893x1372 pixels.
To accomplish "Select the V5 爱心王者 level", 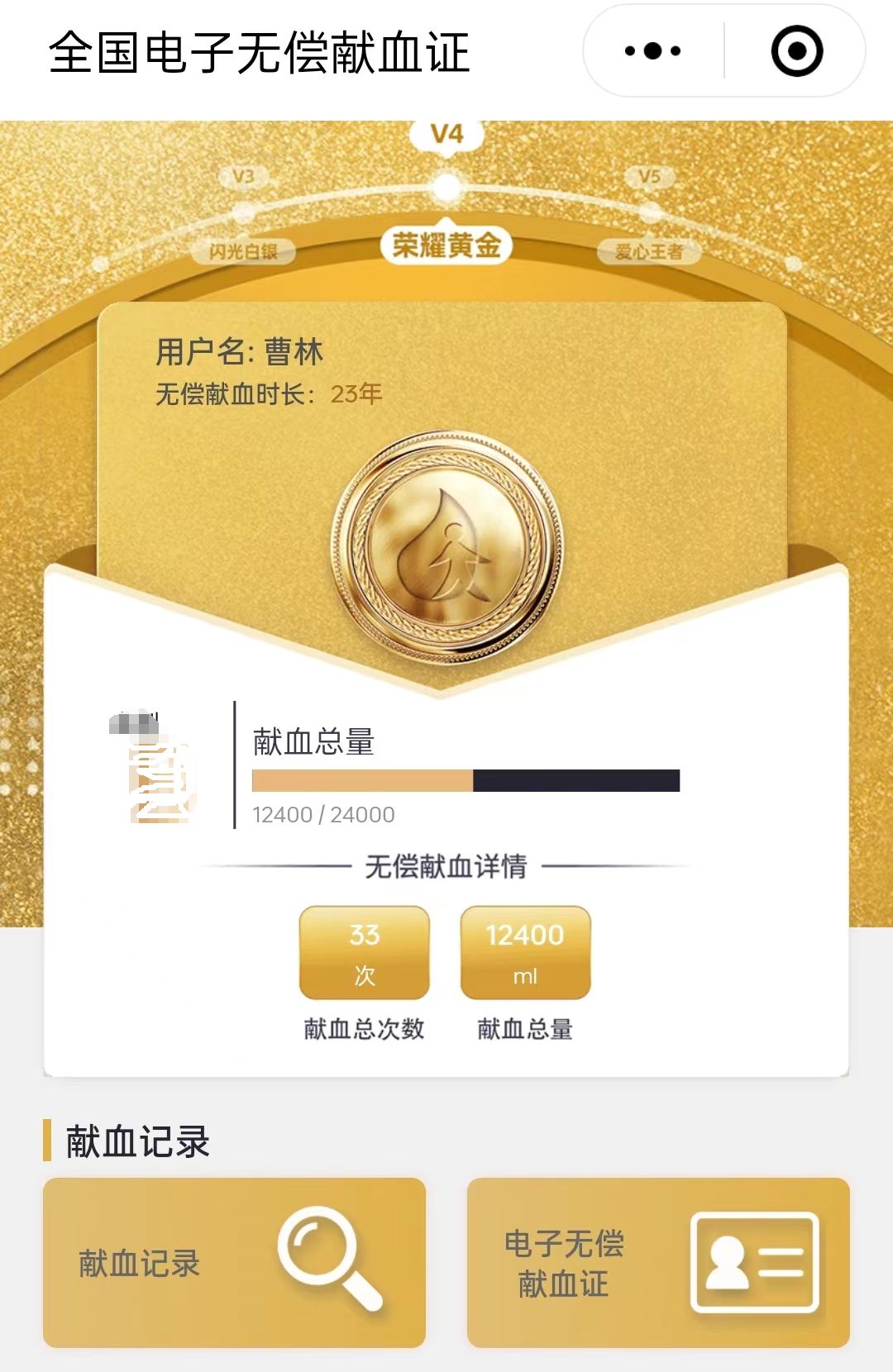I will [649, 250].
